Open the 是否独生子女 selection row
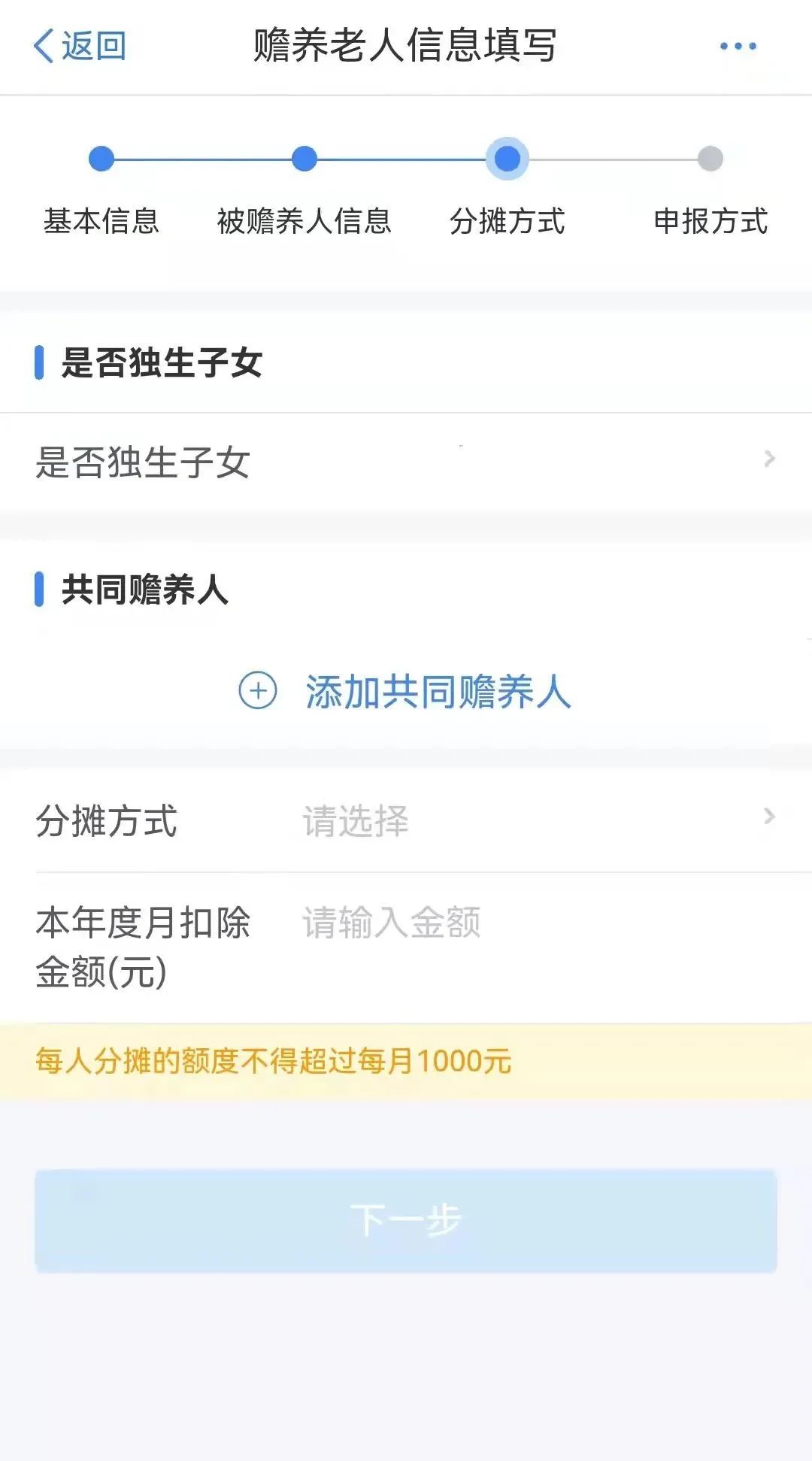The width and height of the screenshot is (812, 1461). point(406,461)
